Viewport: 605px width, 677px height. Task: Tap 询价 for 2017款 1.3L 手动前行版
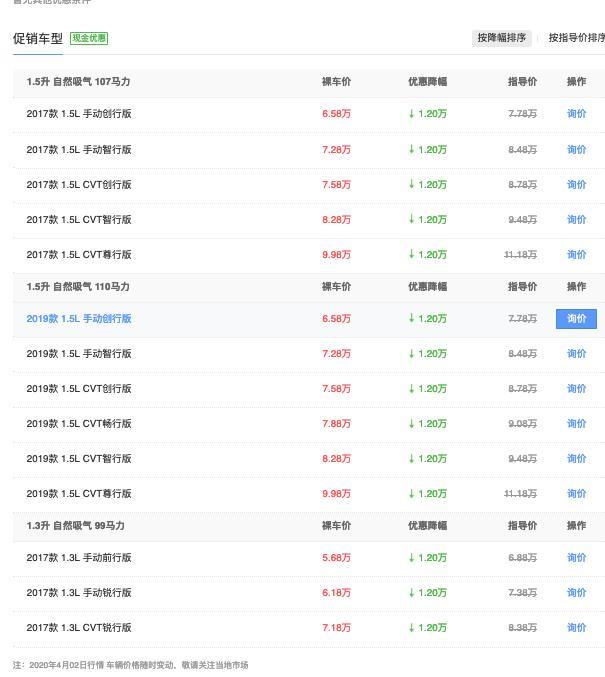click(576, 557)
